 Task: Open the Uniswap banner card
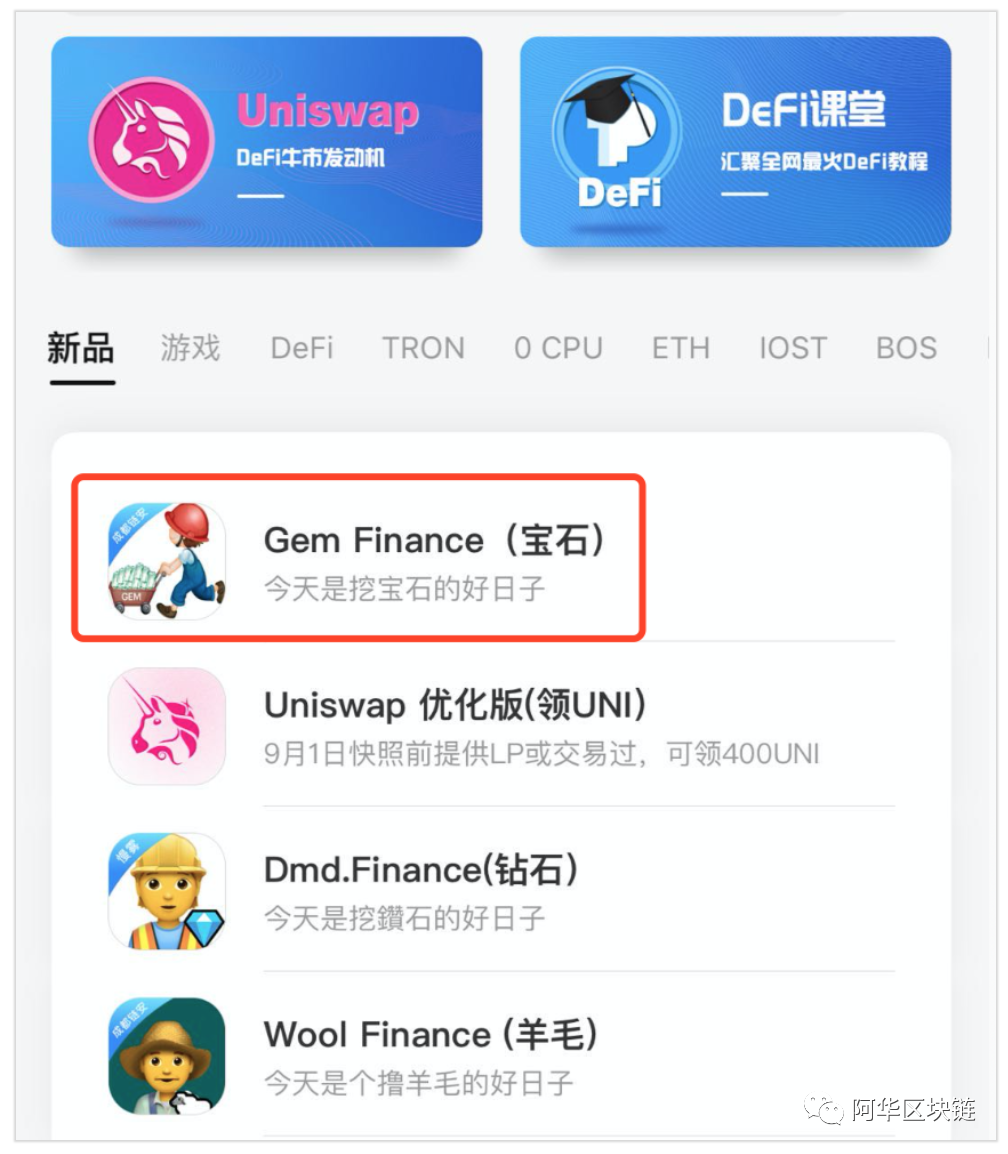coord(267,141)
